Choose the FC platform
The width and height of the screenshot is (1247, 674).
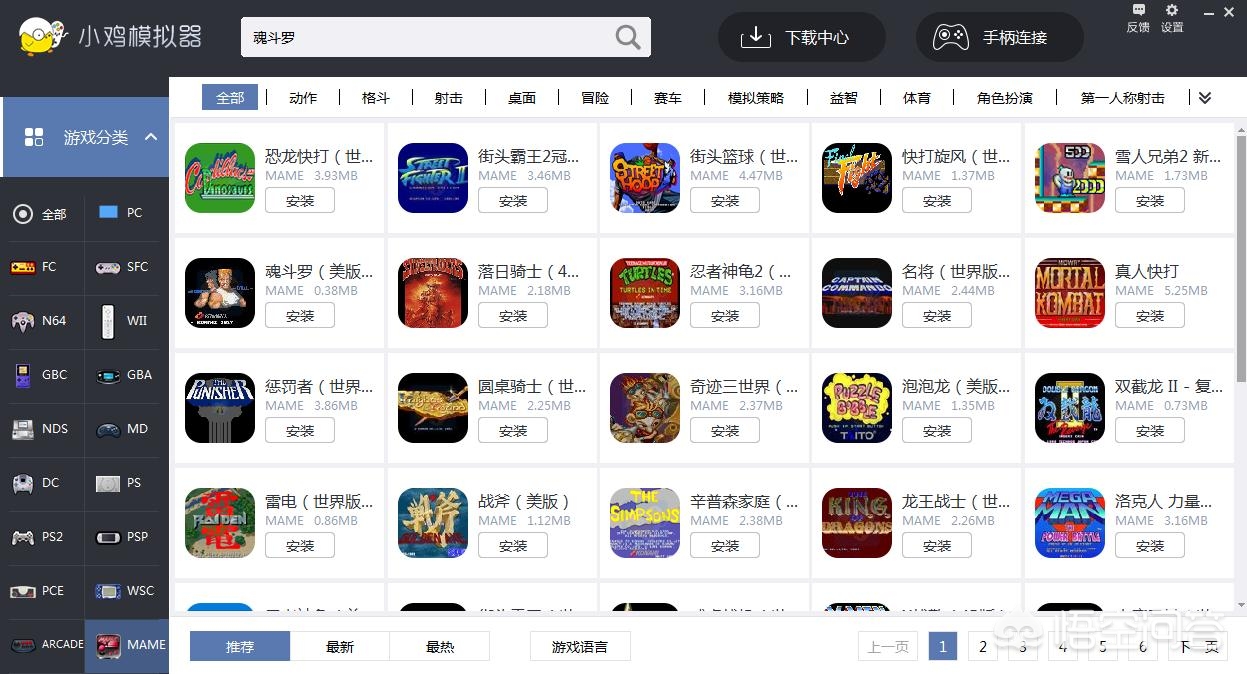(42, 267)
